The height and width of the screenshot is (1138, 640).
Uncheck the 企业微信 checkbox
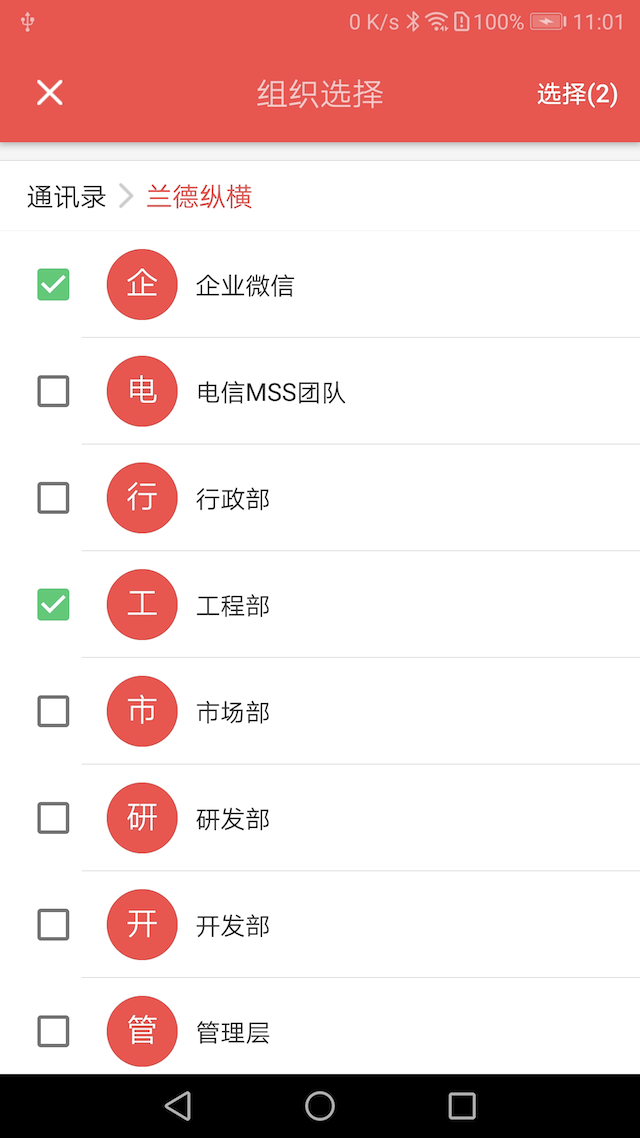coord(53,285)
